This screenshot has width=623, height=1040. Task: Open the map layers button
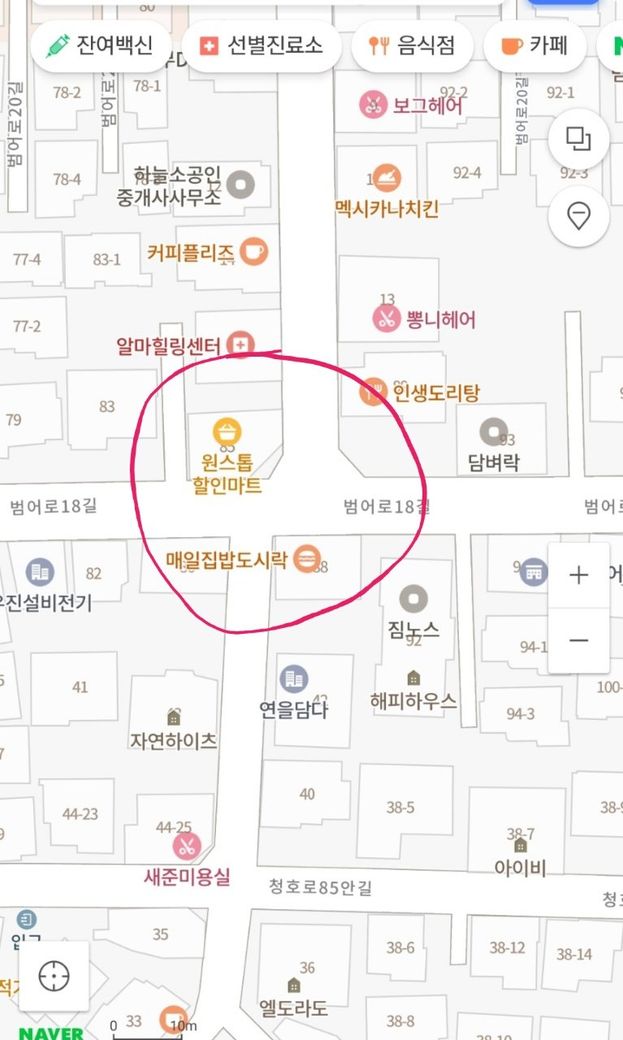(579, 139)
